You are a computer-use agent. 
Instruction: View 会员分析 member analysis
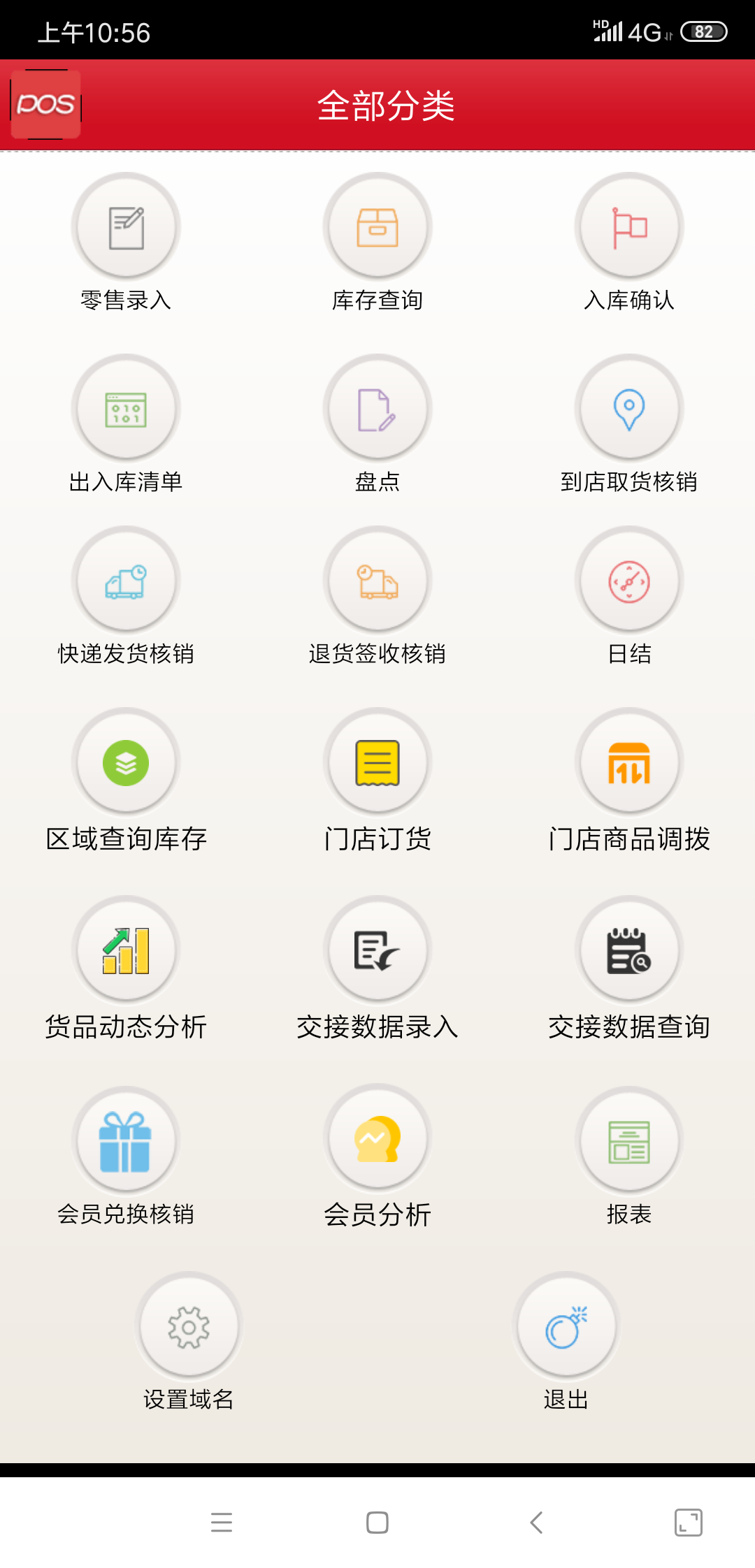(377, 1138)
